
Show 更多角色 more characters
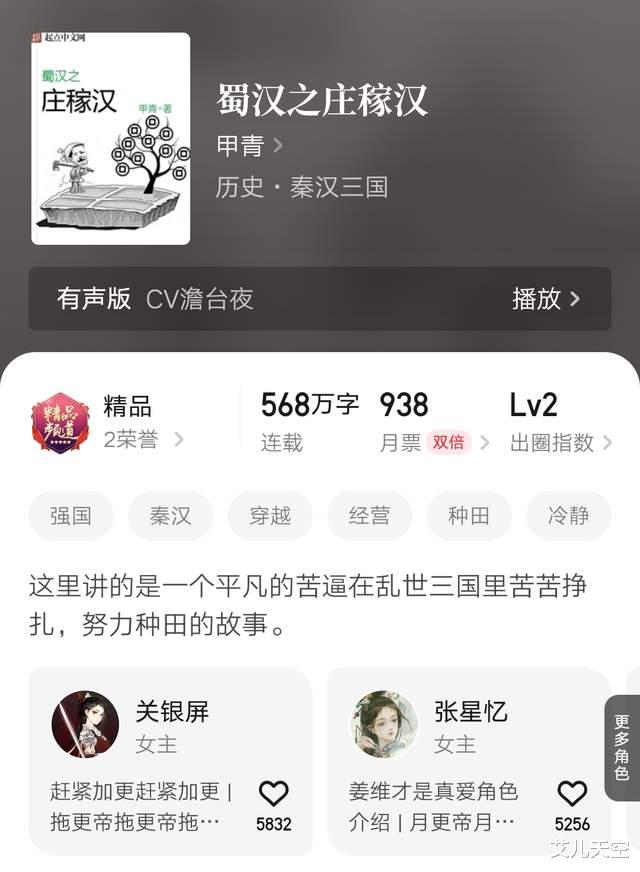coord(622,747)
